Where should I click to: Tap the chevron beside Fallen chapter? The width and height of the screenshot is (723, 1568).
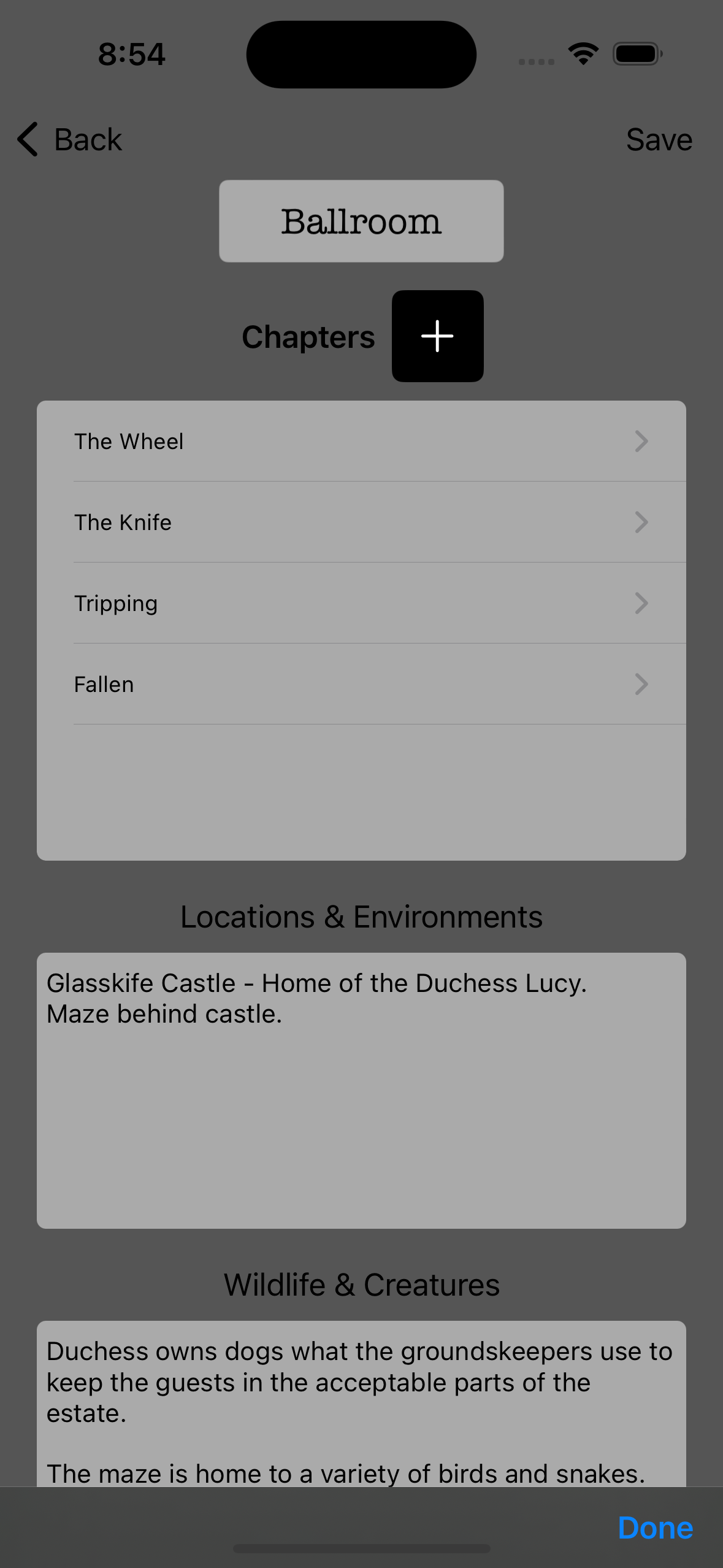point(641,684)
